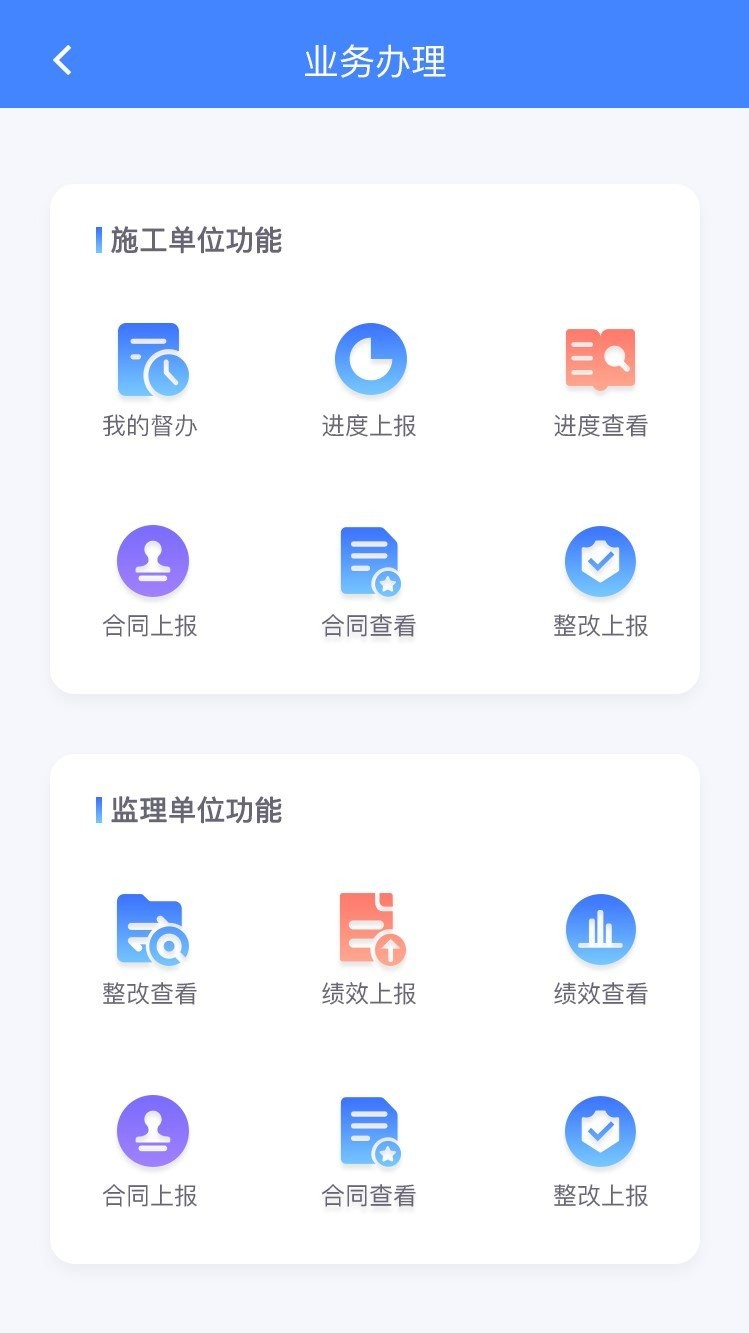This screenshot has width=749, height=1333.
Task: Tap the 绩效查看 label text
Action: coord(598,994)
